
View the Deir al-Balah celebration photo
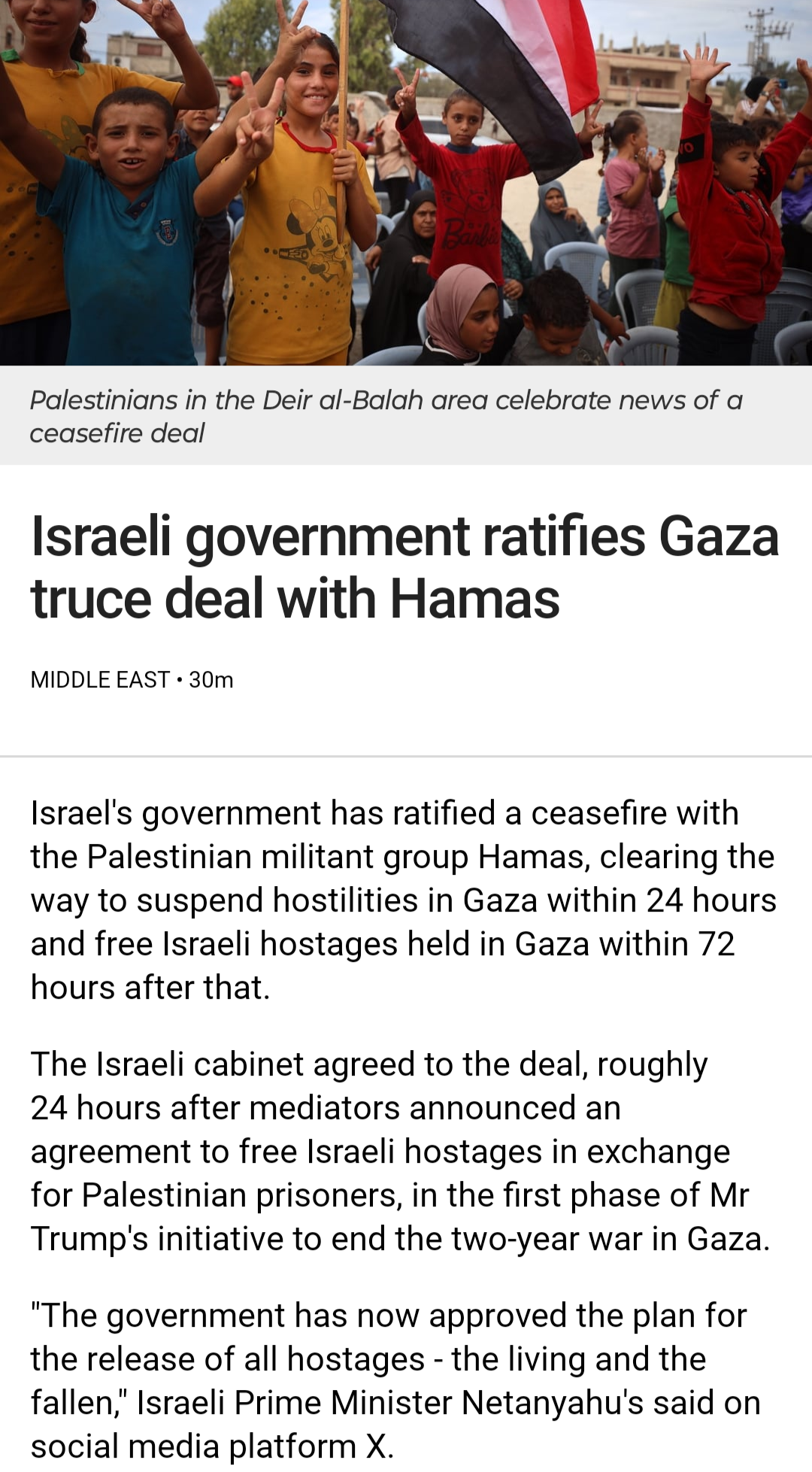tap(406, 182)
